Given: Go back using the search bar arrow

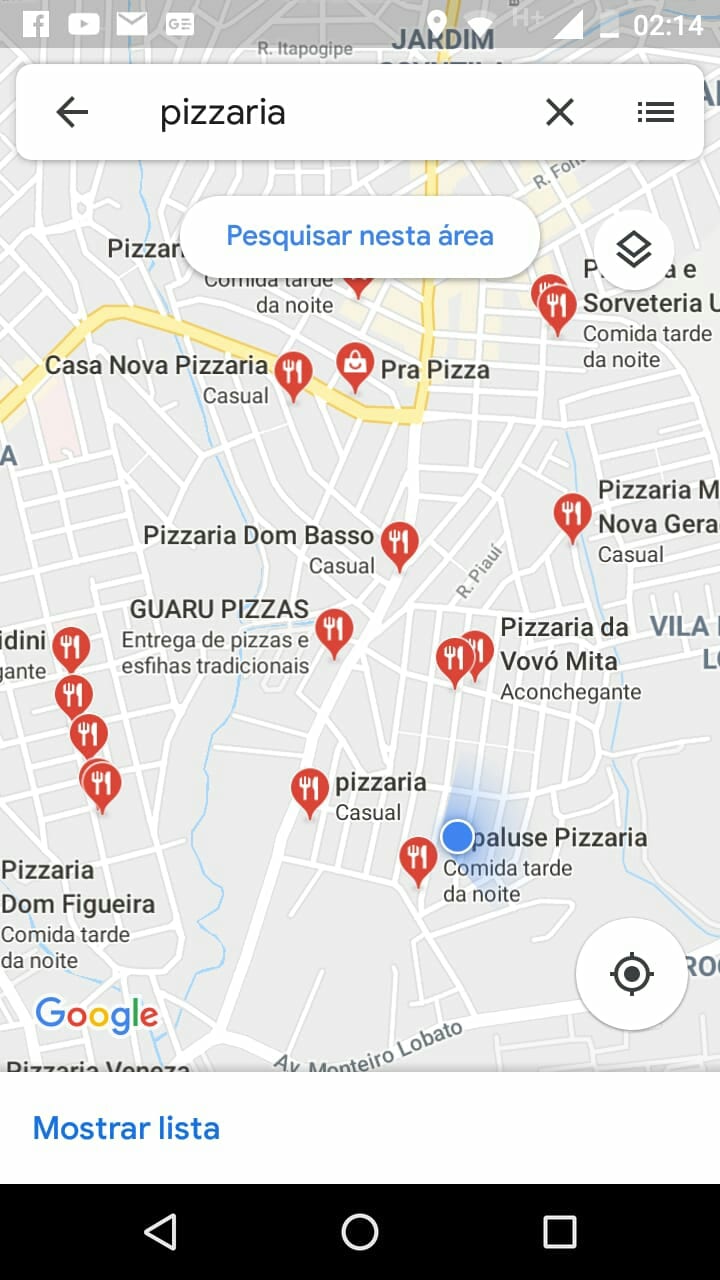Looking at the screenshot, I should pos(72,112).
